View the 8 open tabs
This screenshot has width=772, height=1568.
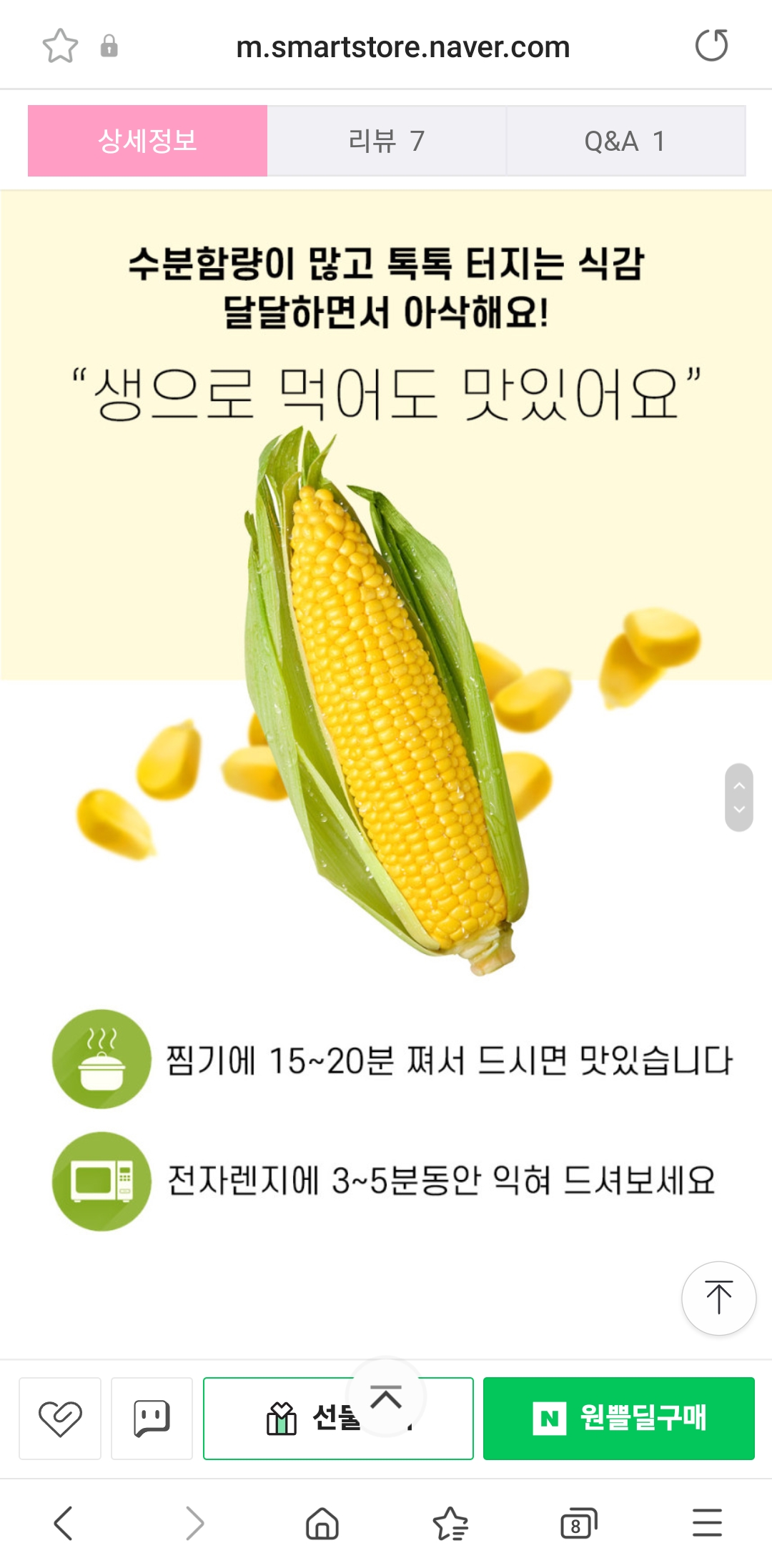(578, 1523)
